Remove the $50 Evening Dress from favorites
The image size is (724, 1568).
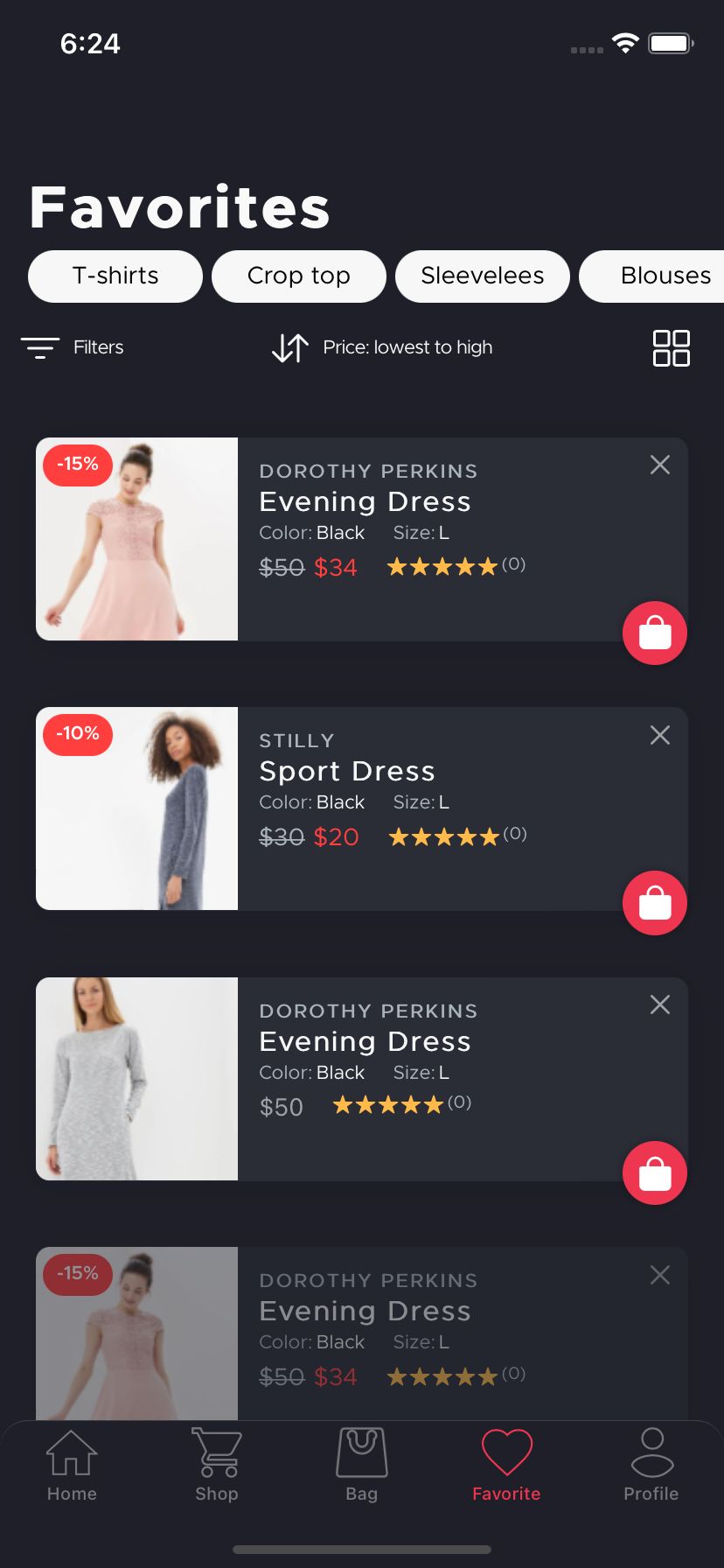[660, 1004]
